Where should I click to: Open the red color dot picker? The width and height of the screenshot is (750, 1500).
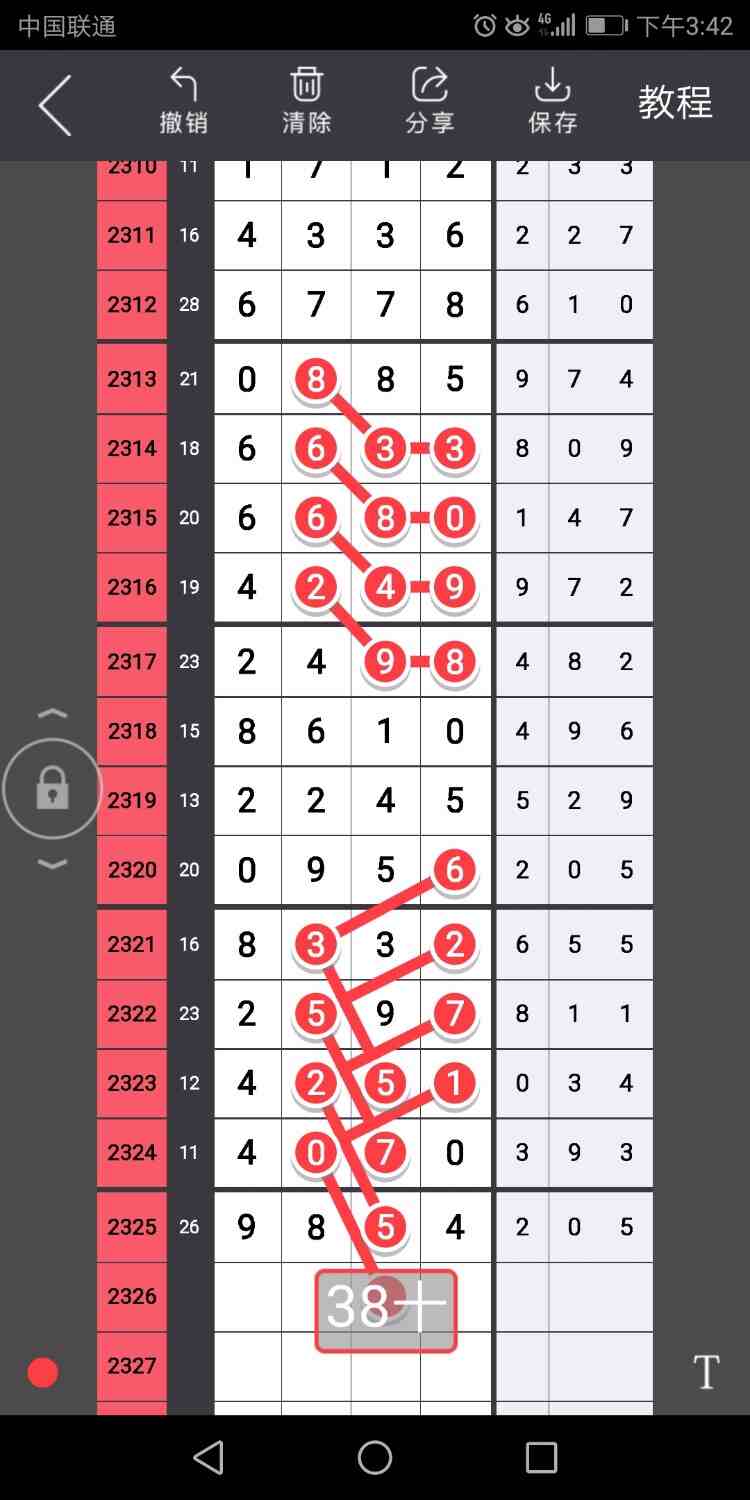(42, 1373)
